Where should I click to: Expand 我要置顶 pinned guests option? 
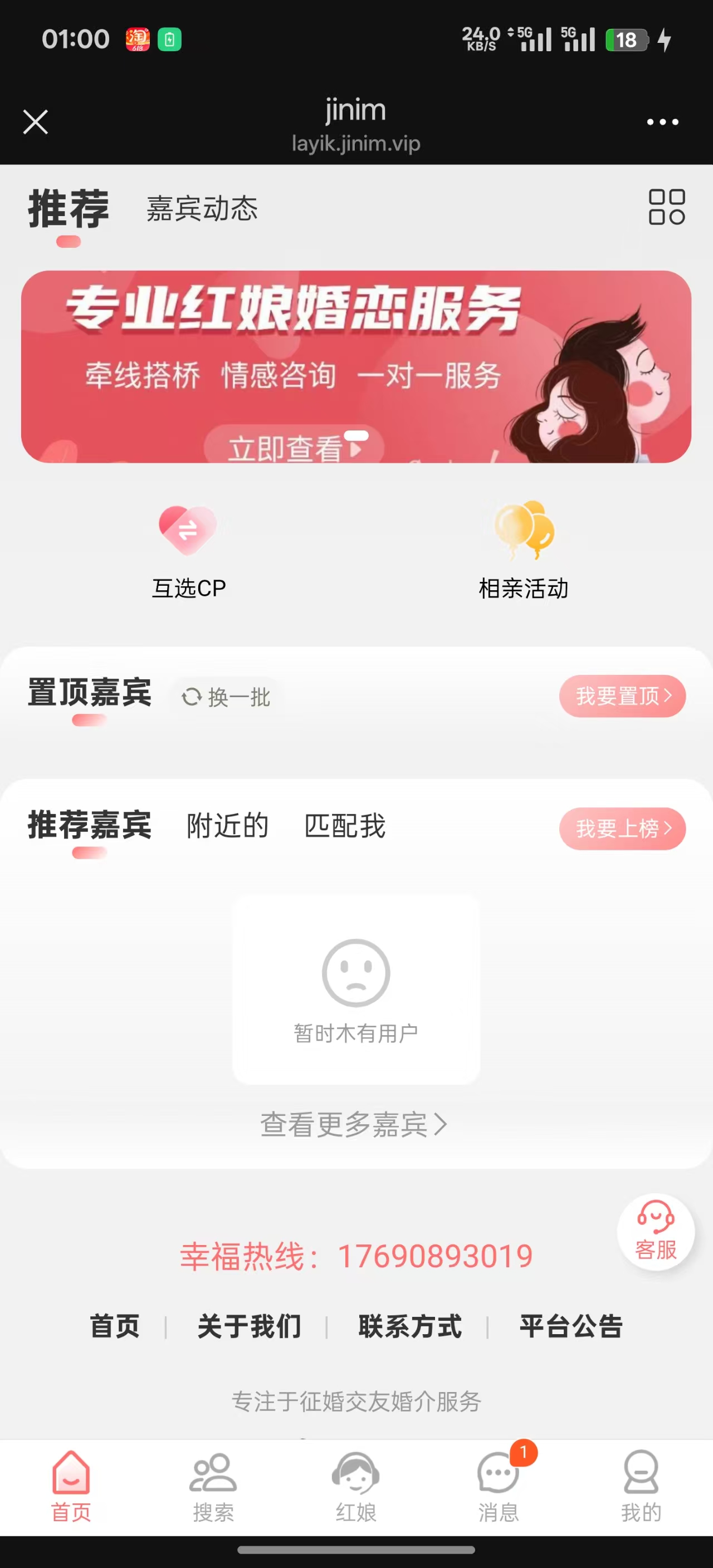[x=622, y=697]
